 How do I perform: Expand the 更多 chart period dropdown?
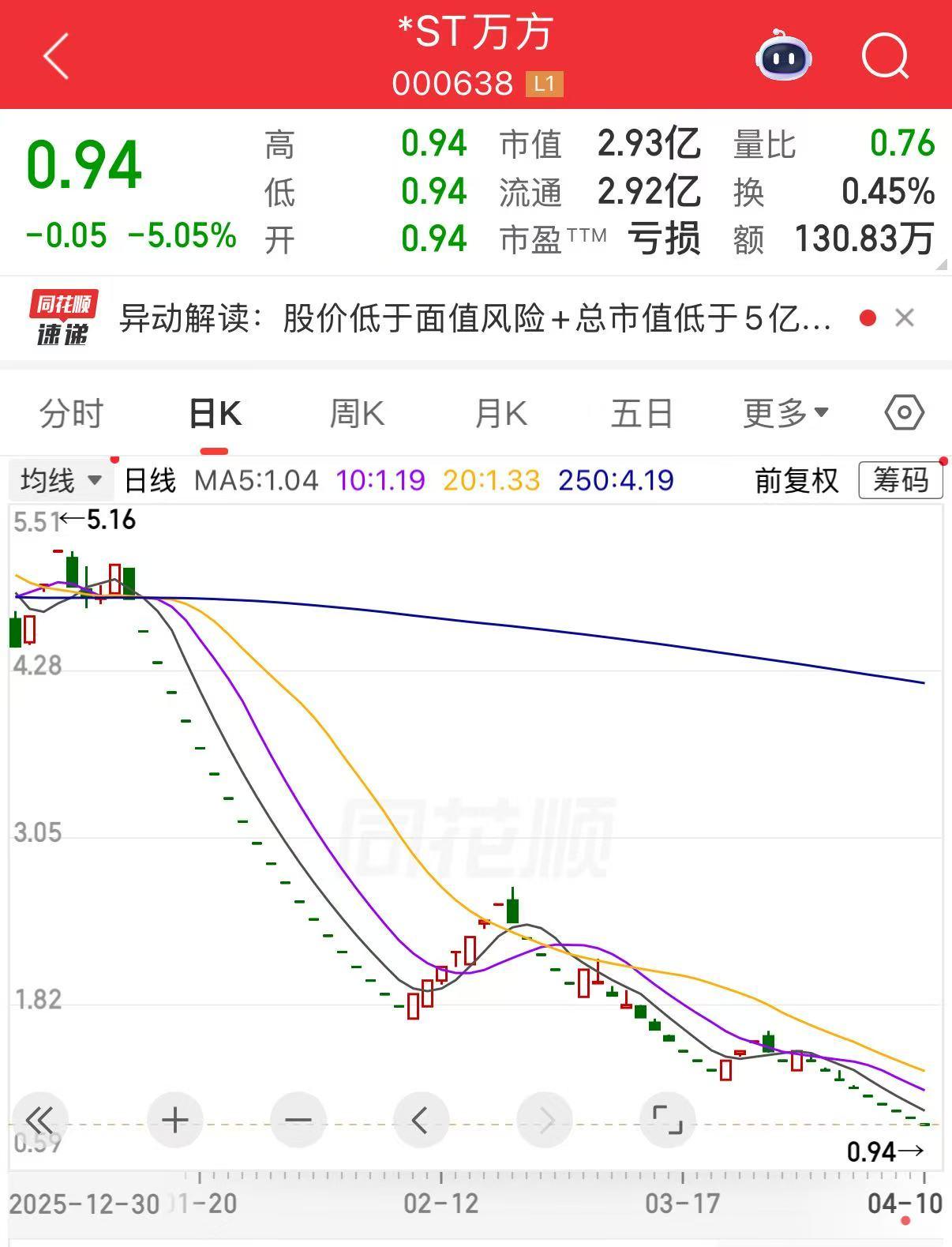785,413
